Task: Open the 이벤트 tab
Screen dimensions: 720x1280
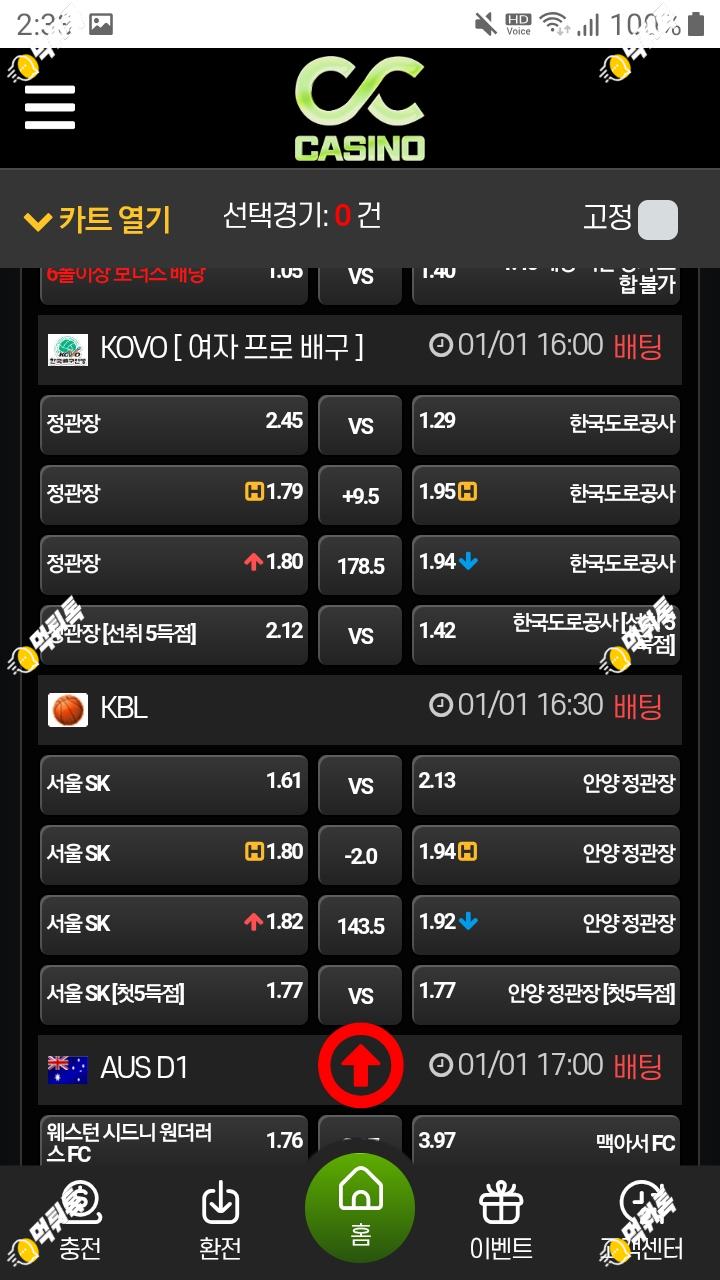Action: 501,1220
